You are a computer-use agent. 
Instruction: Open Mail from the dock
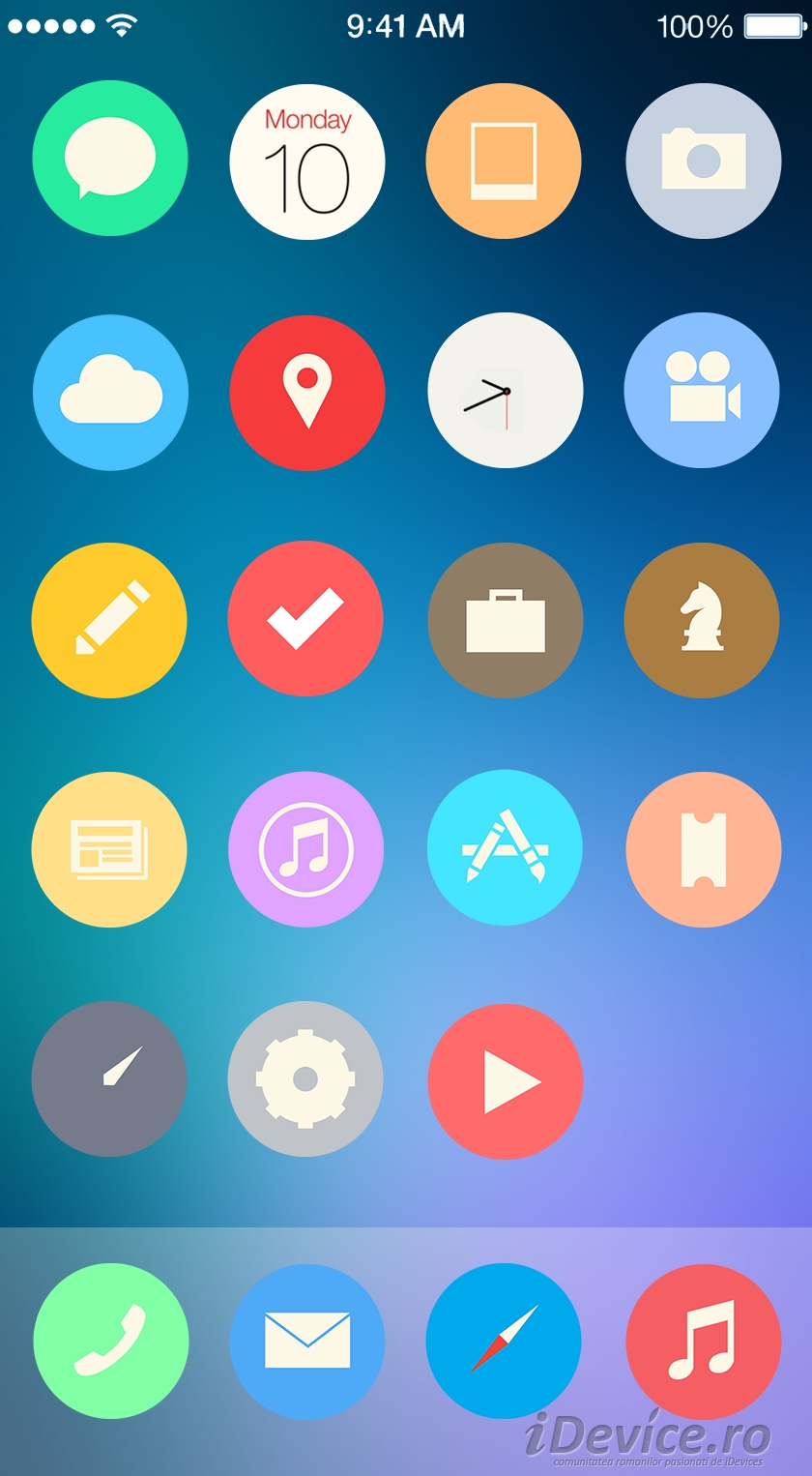coord(307,1341)
